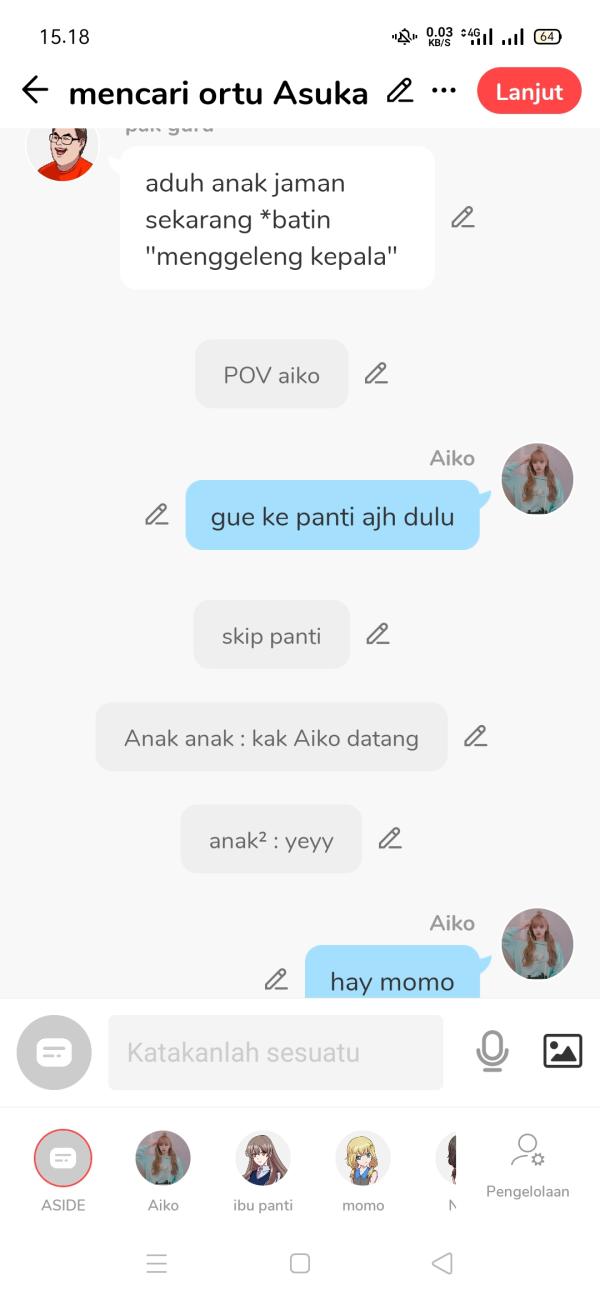The image size is (600, 1300).
Task: Go back using the top-left arrow
Action: (35, 91)
